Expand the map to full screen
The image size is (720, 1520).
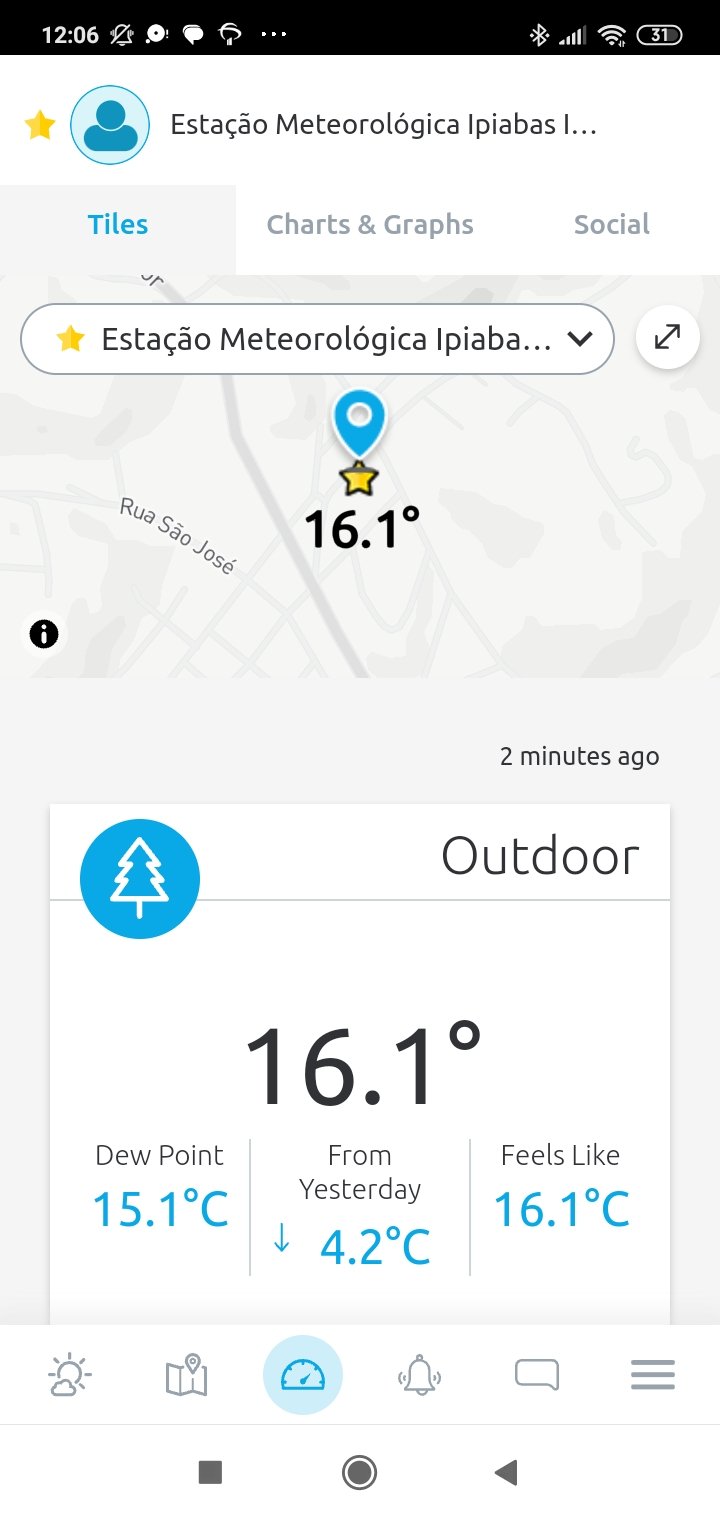click(667, 338)
